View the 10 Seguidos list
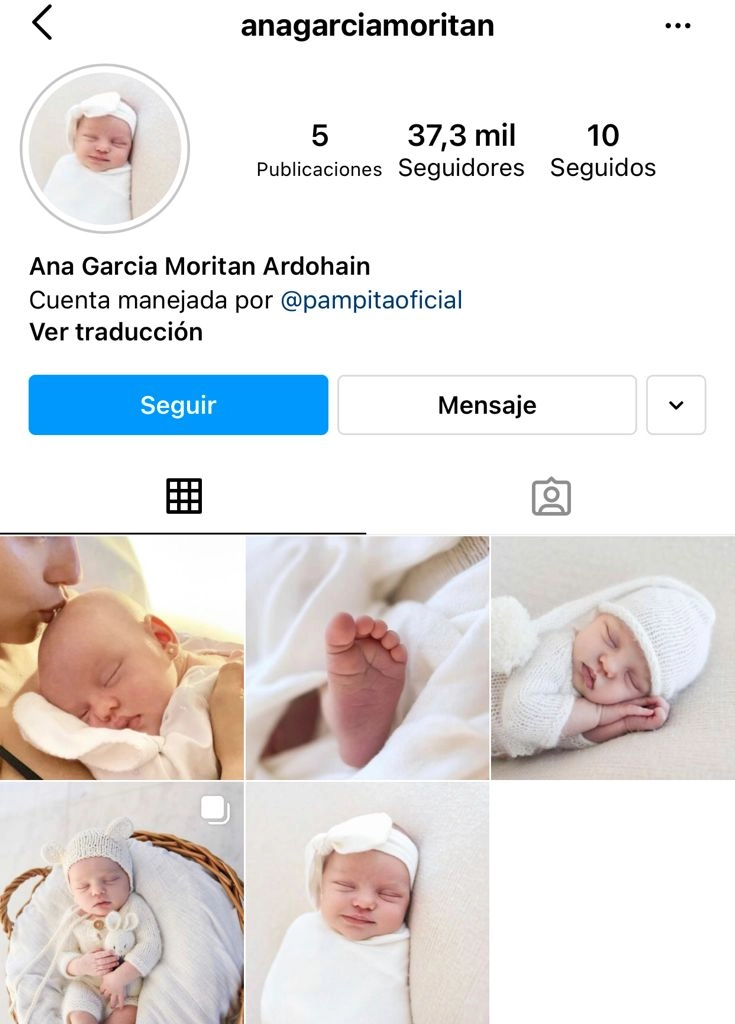 tap(603, 150)
